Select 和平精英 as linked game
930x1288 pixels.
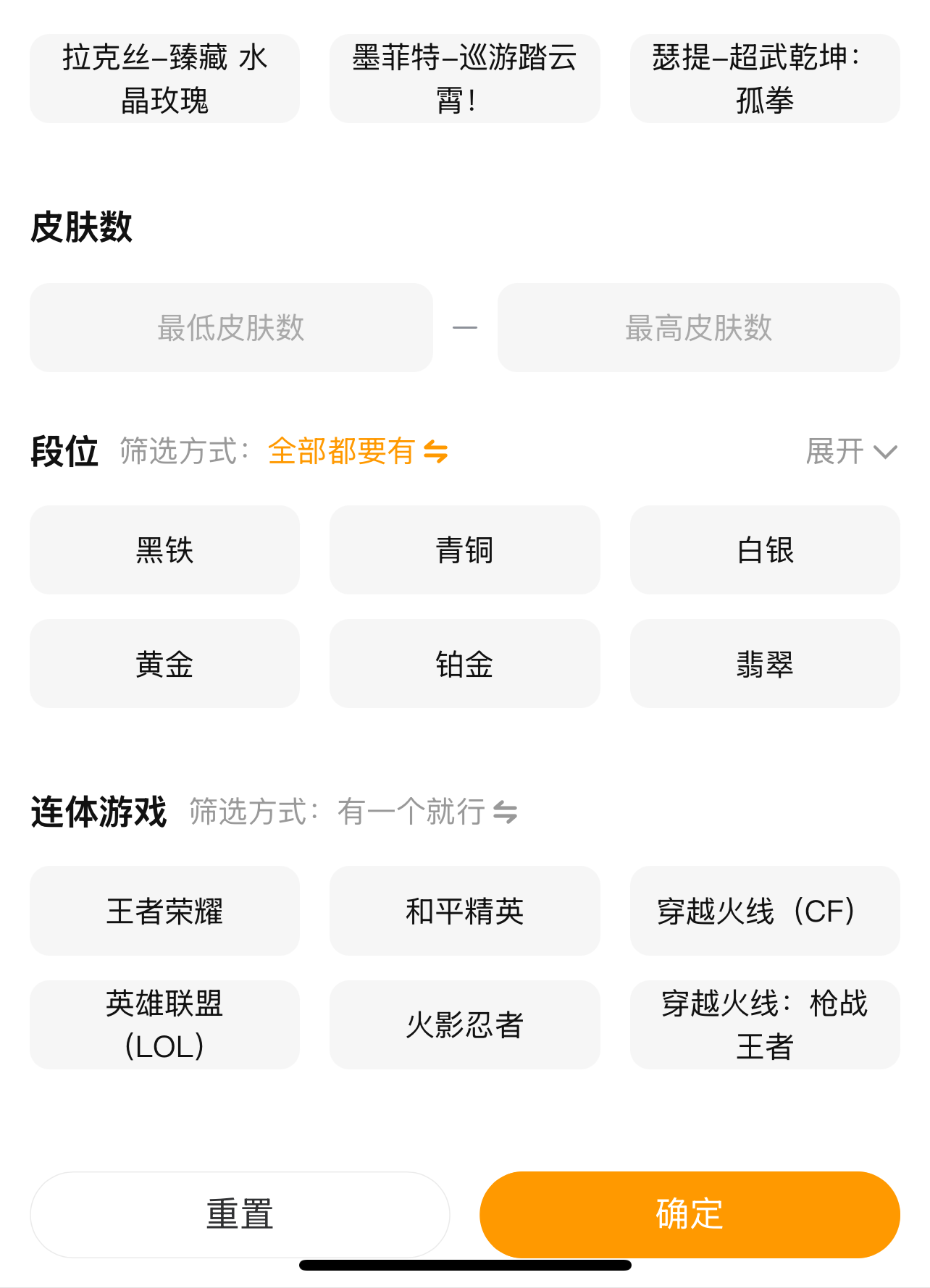(x=464, y=911)
